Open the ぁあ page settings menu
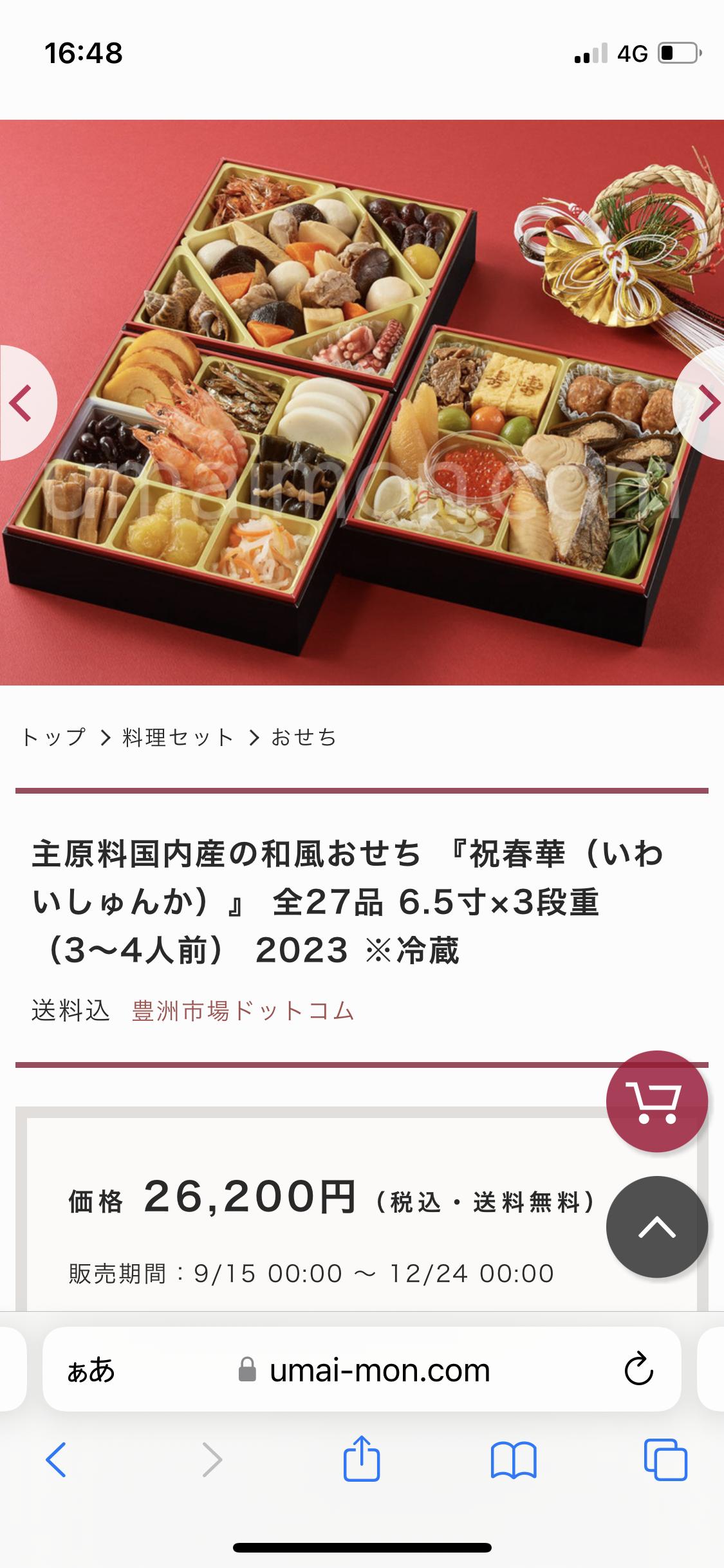Screen dimensions: 724x1568 [x=91, y=1370]
